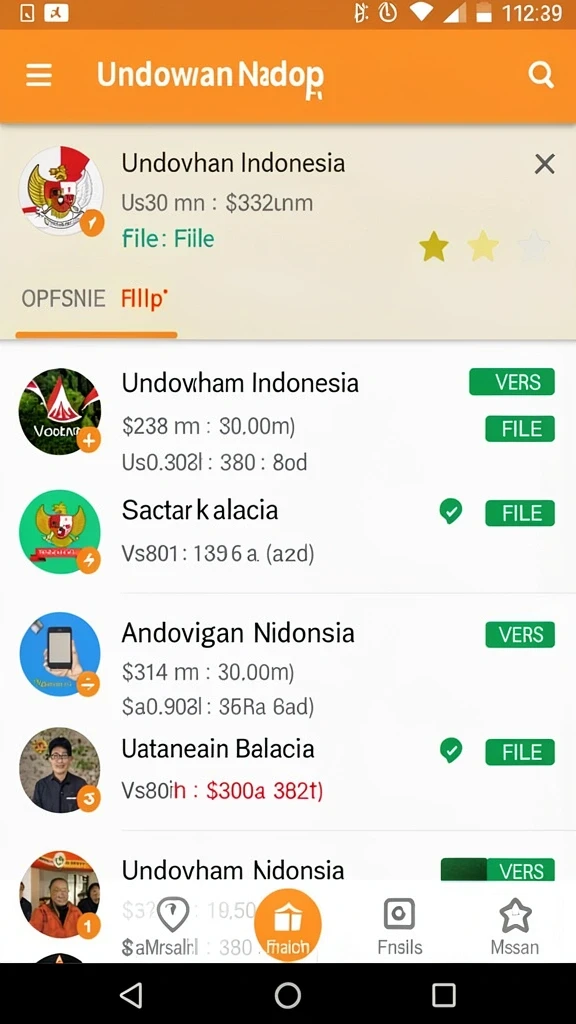Rate with the third star
576x1024 pixels.
pos(533,247)
